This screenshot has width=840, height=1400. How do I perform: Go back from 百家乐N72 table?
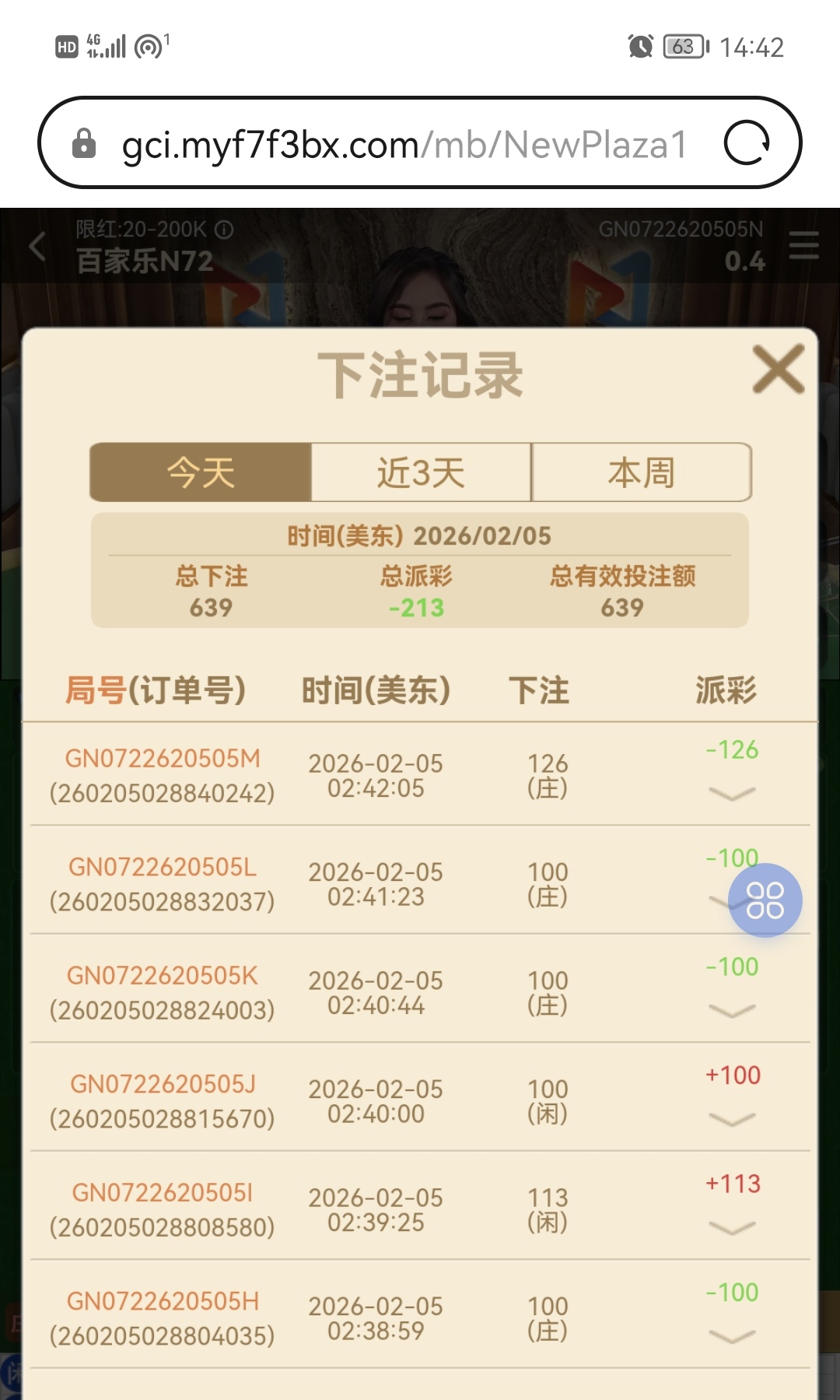coord(37,247)
